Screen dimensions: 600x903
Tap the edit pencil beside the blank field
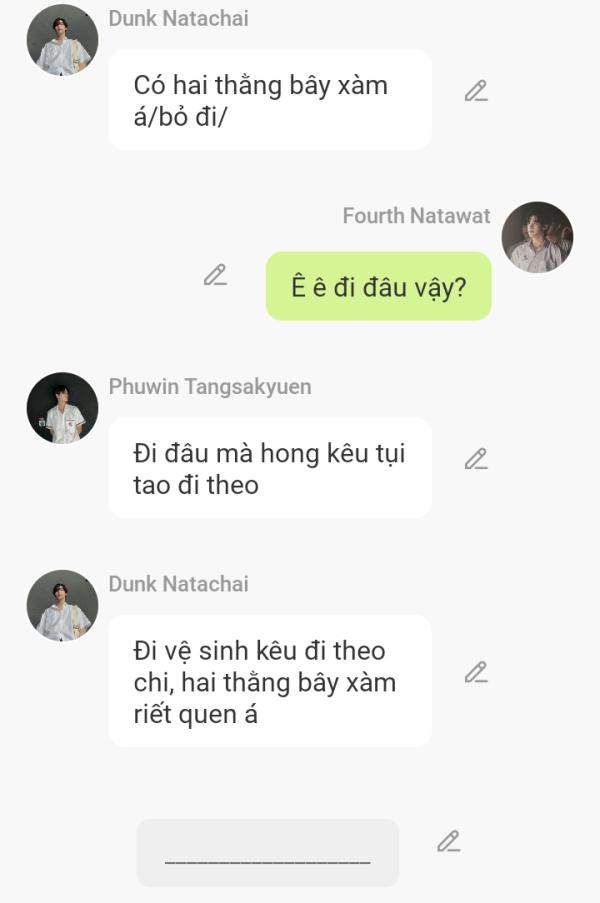click(449, 842)
